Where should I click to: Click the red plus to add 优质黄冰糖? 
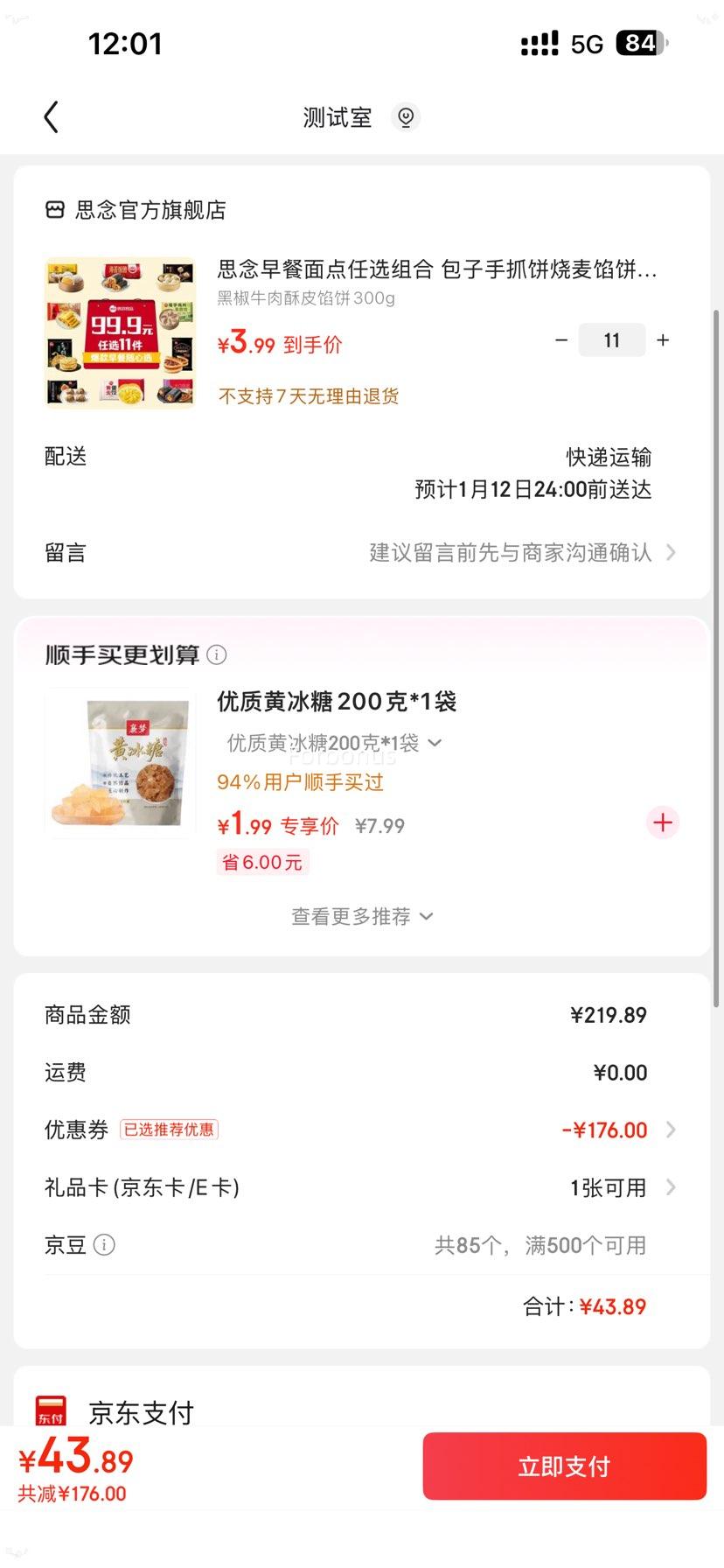pyautogui.click(x=662, y=822)
